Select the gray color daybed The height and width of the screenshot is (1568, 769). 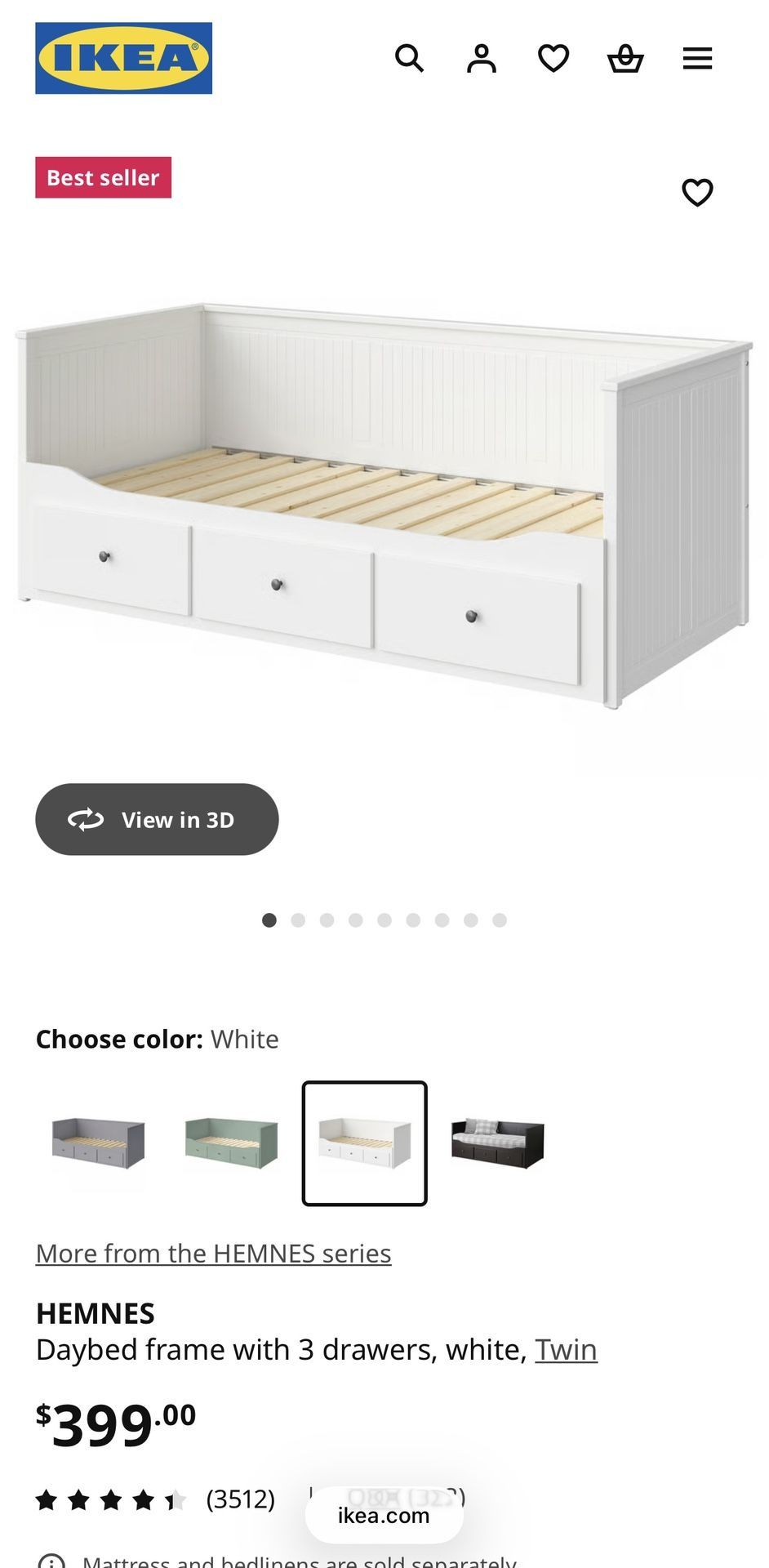[x=98, y=1143]
